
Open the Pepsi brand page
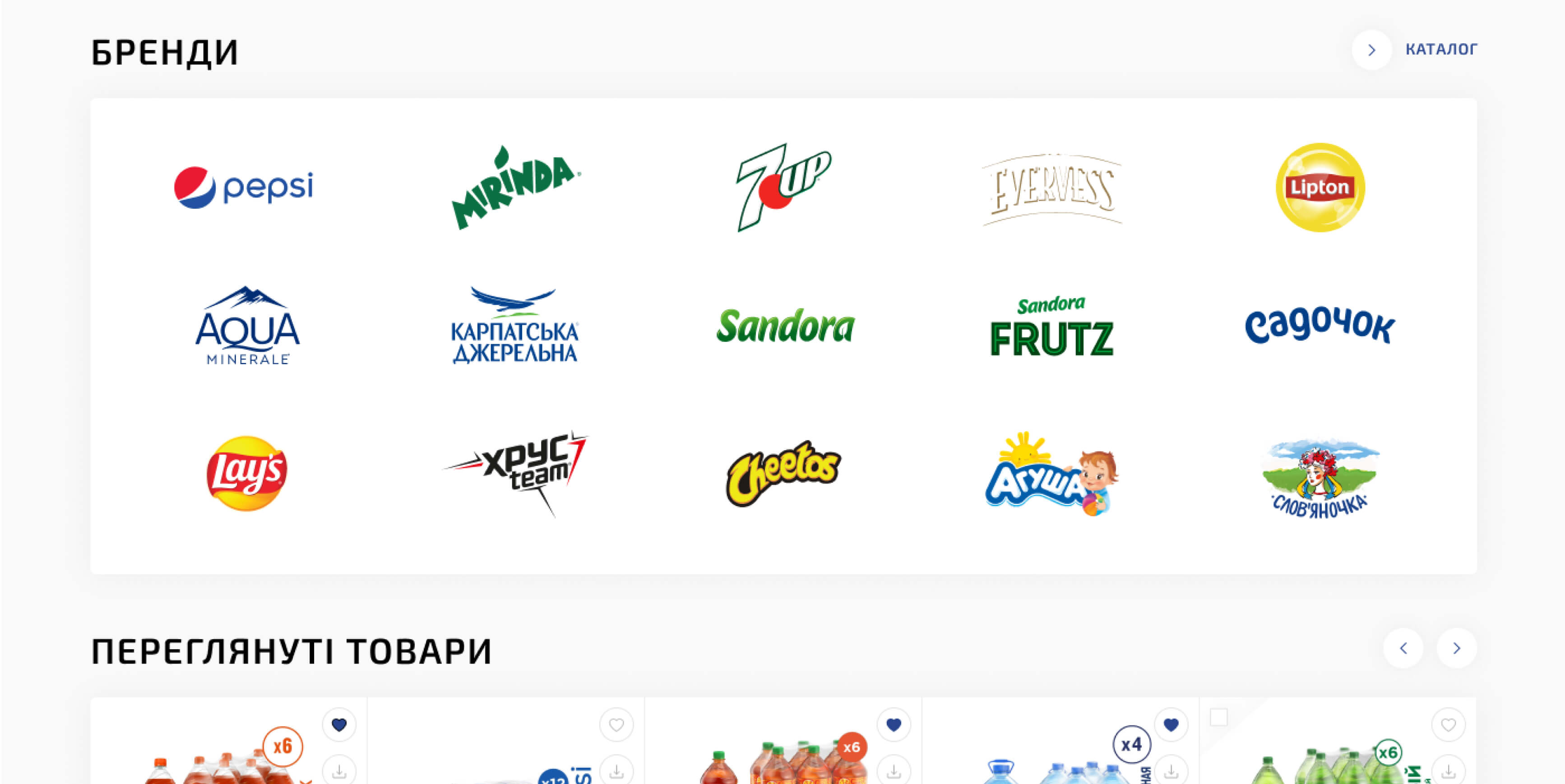coord(244,187)
